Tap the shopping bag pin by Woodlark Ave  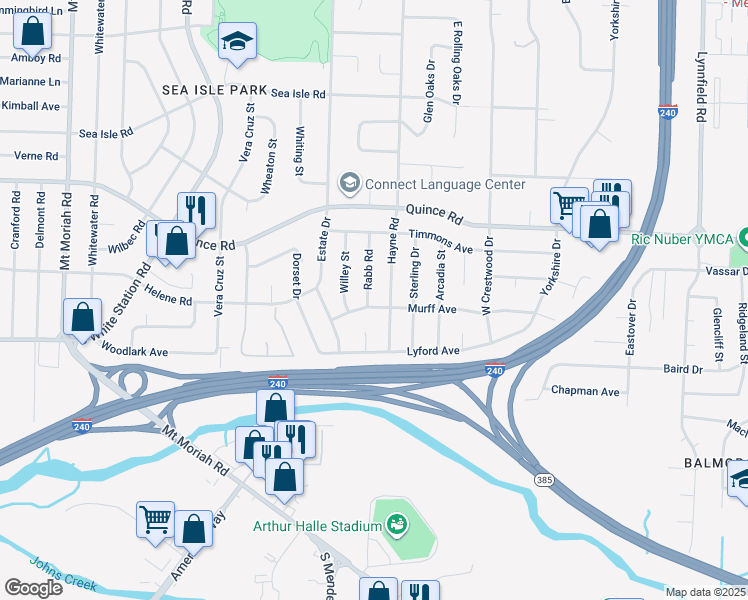pyautogui.click(x=82, y=316)
